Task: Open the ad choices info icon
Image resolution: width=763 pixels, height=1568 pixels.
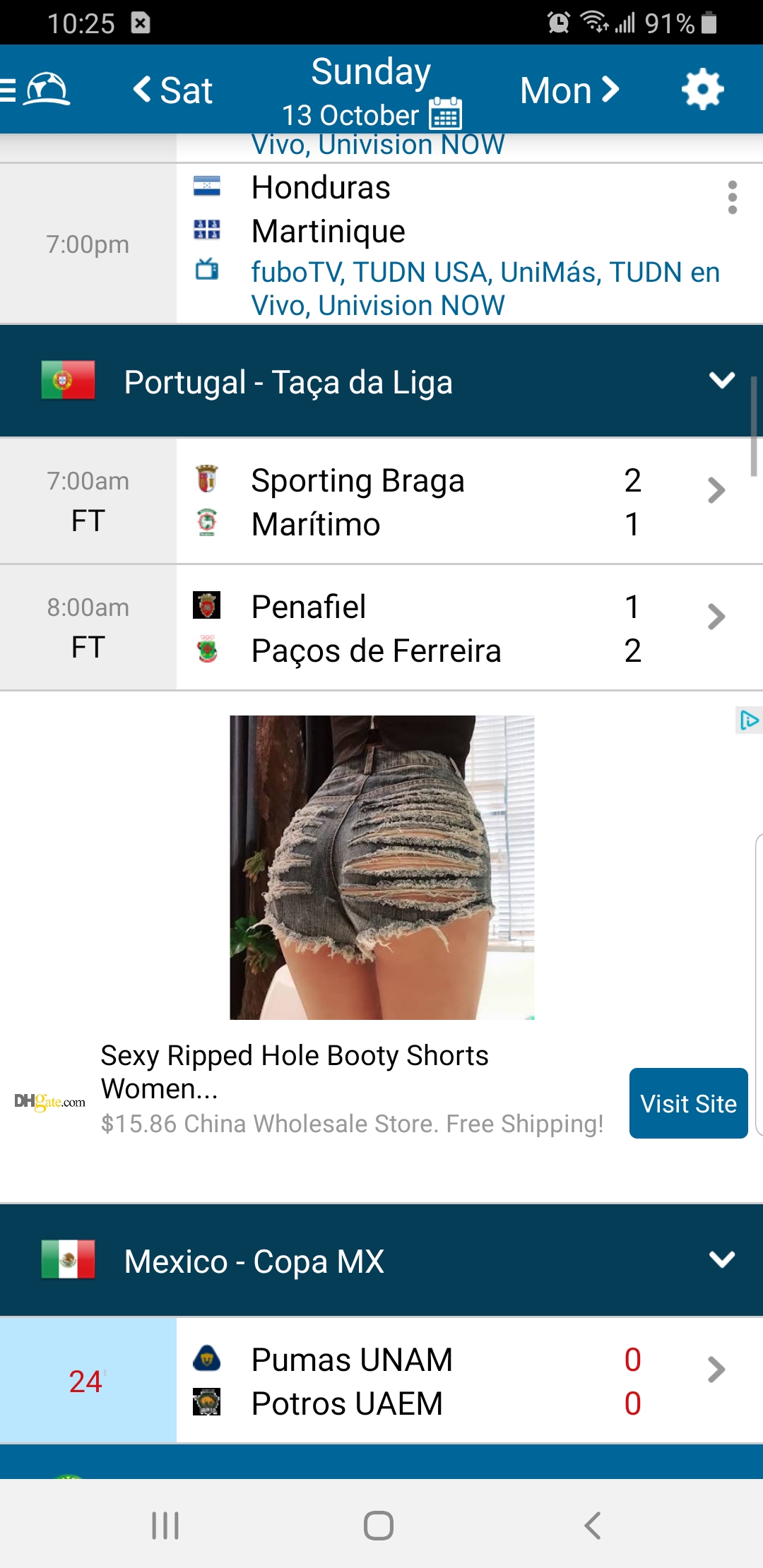Action: coord(749,720)
